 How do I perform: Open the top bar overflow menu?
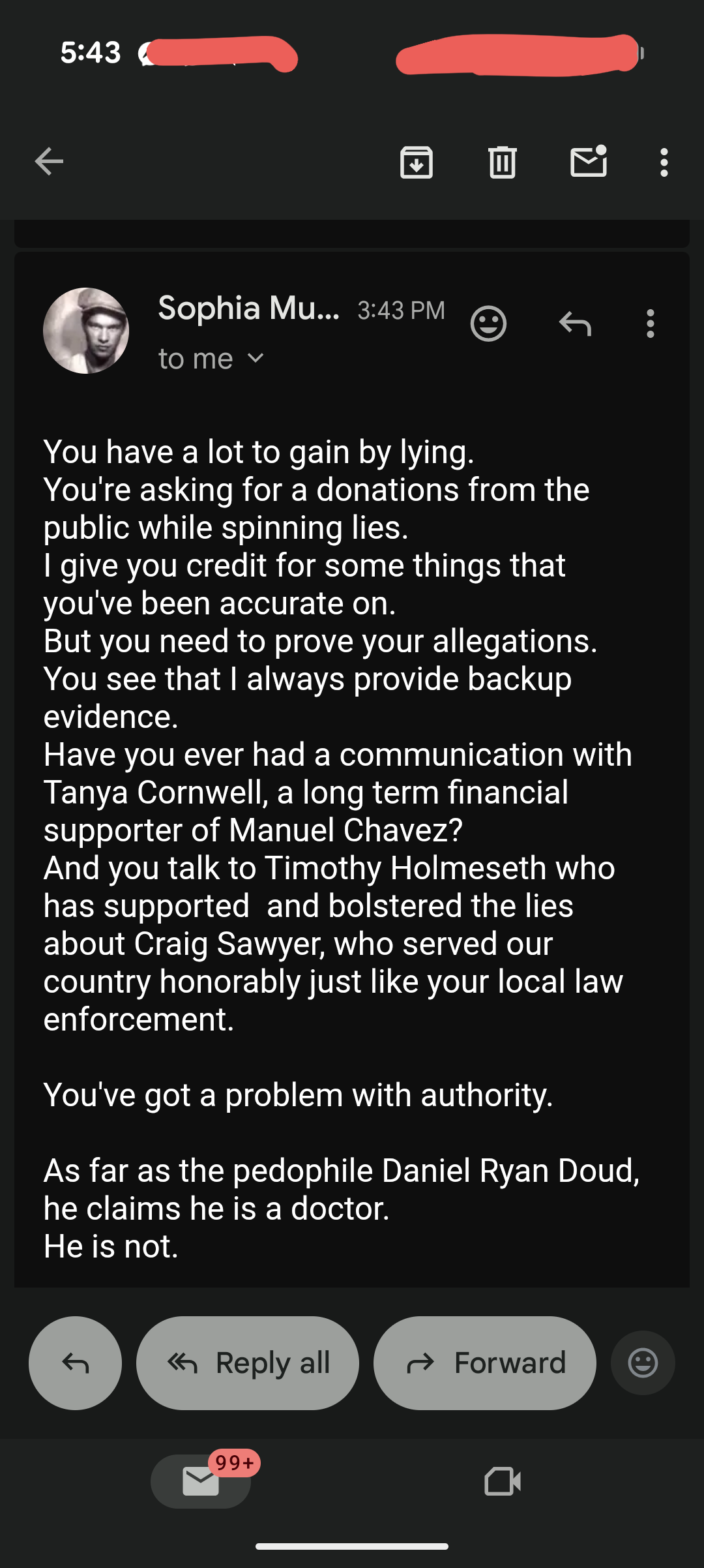664,162
